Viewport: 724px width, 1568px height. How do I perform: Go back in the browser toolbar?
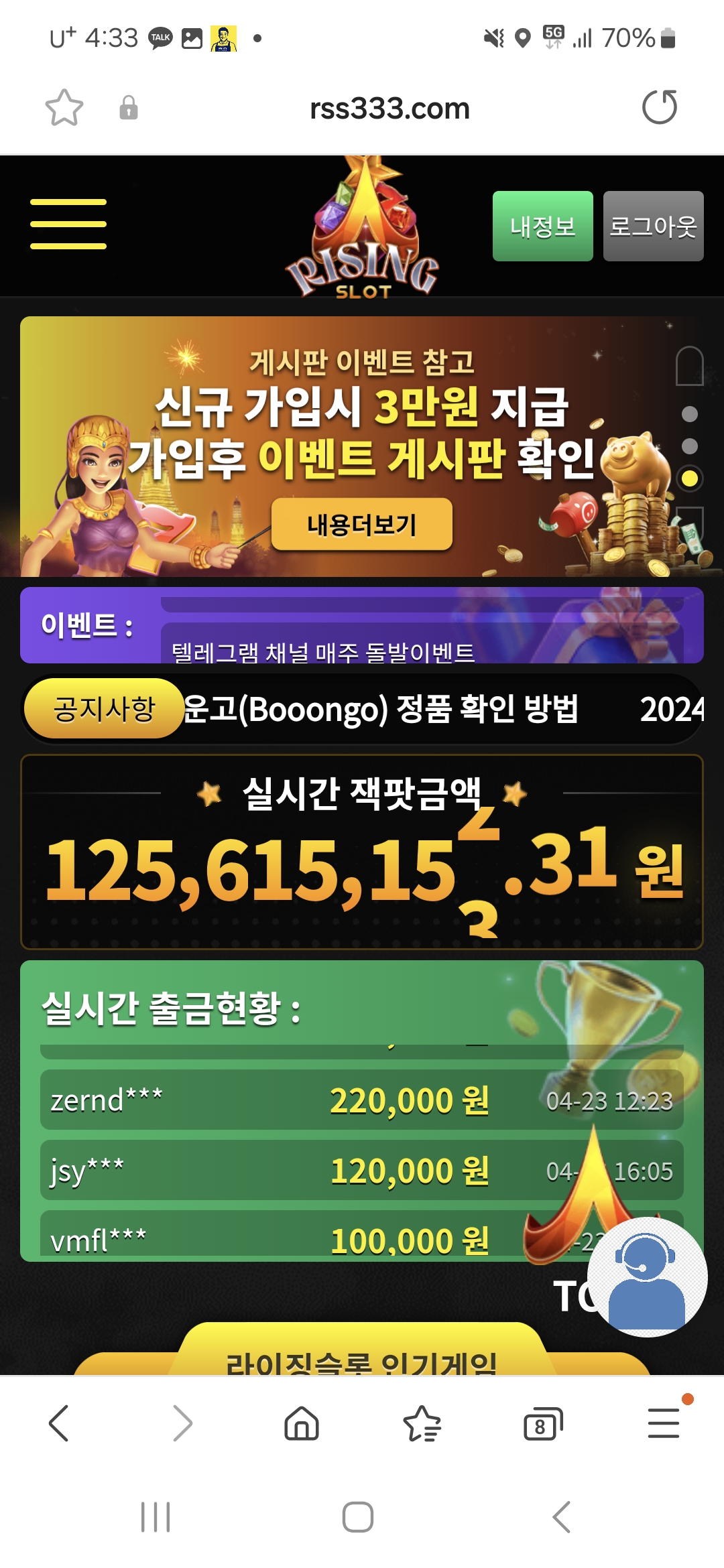click(x=59, y=1423)
